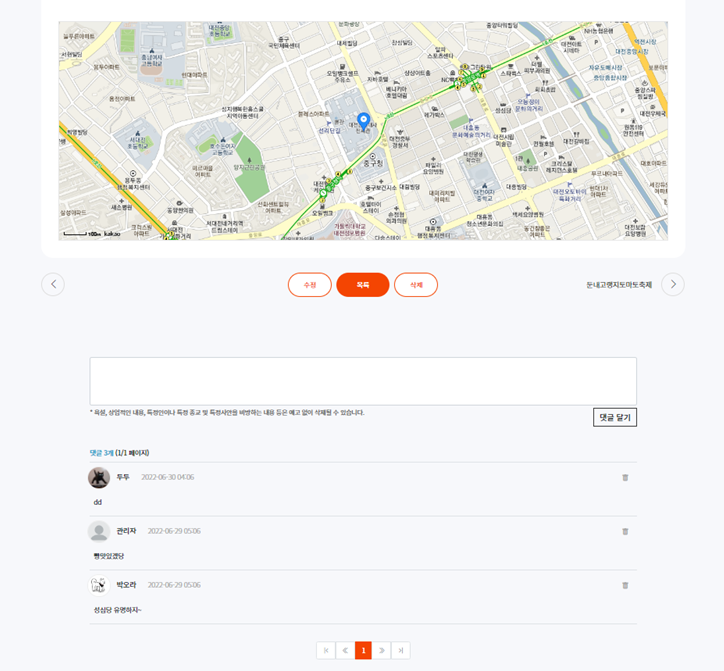Image resolution: width=724 pixels, height=671 pixels.
Task: Go to the previous post arrow
Action: click(x=53, y=284)
